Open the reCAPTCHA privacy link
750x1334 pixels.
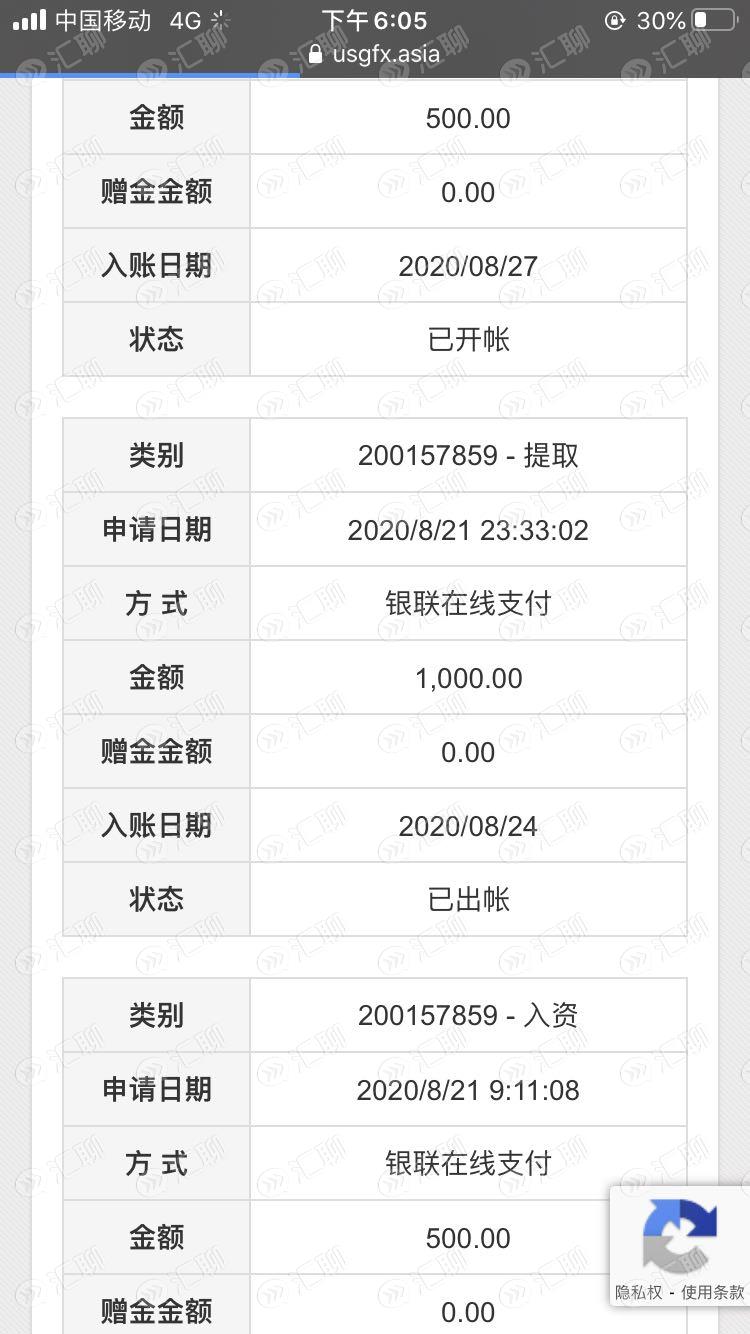[x=638, y=1292]
